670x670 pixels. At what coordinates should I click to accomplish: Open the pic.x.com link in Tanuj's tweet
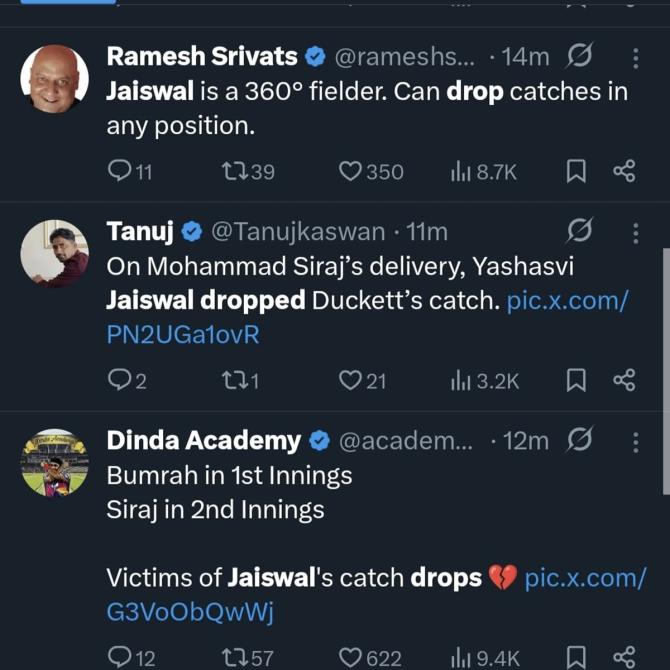point(567,301)
